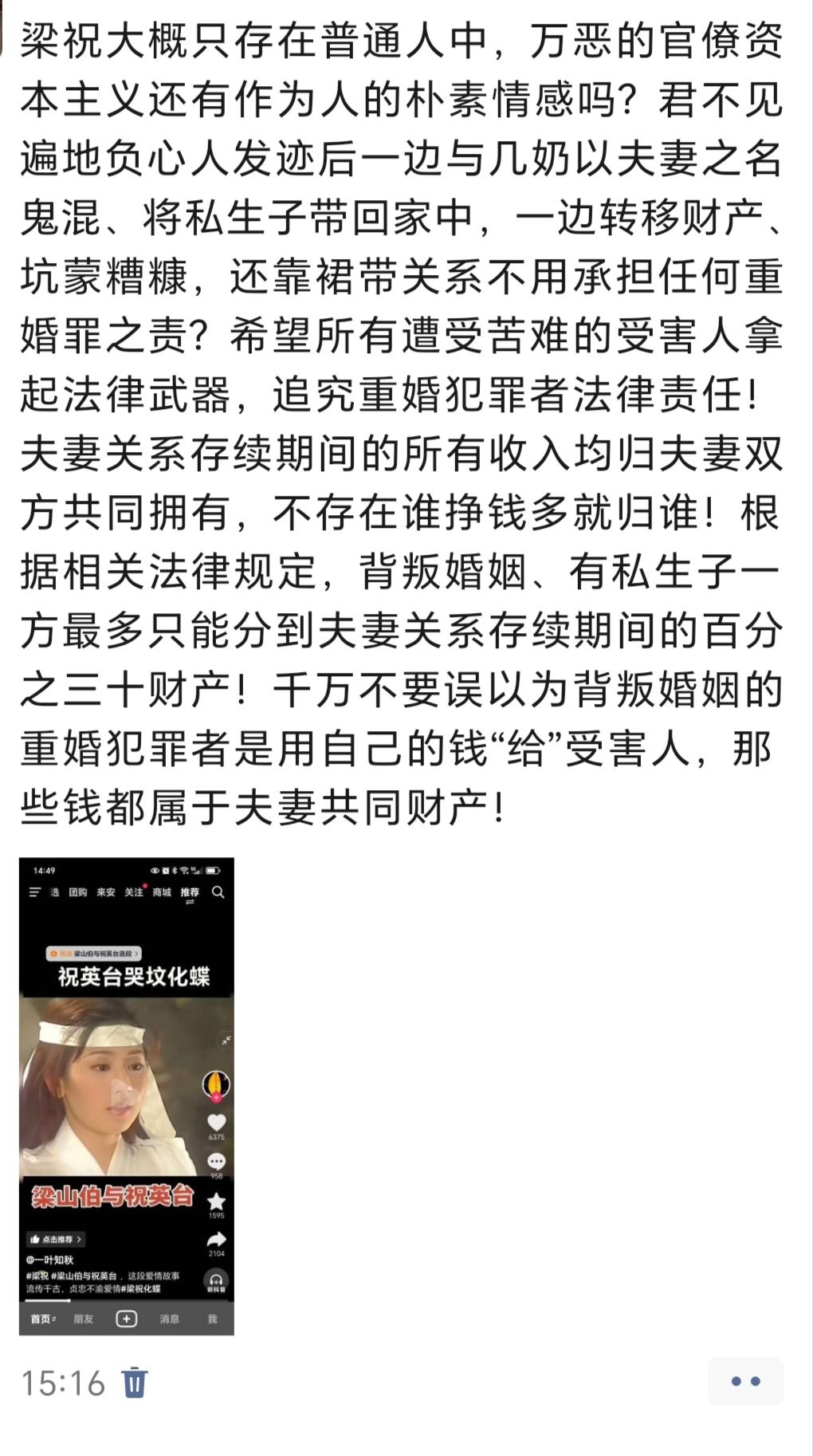Open the two-dot more options button

click(x=745, y=1381)
